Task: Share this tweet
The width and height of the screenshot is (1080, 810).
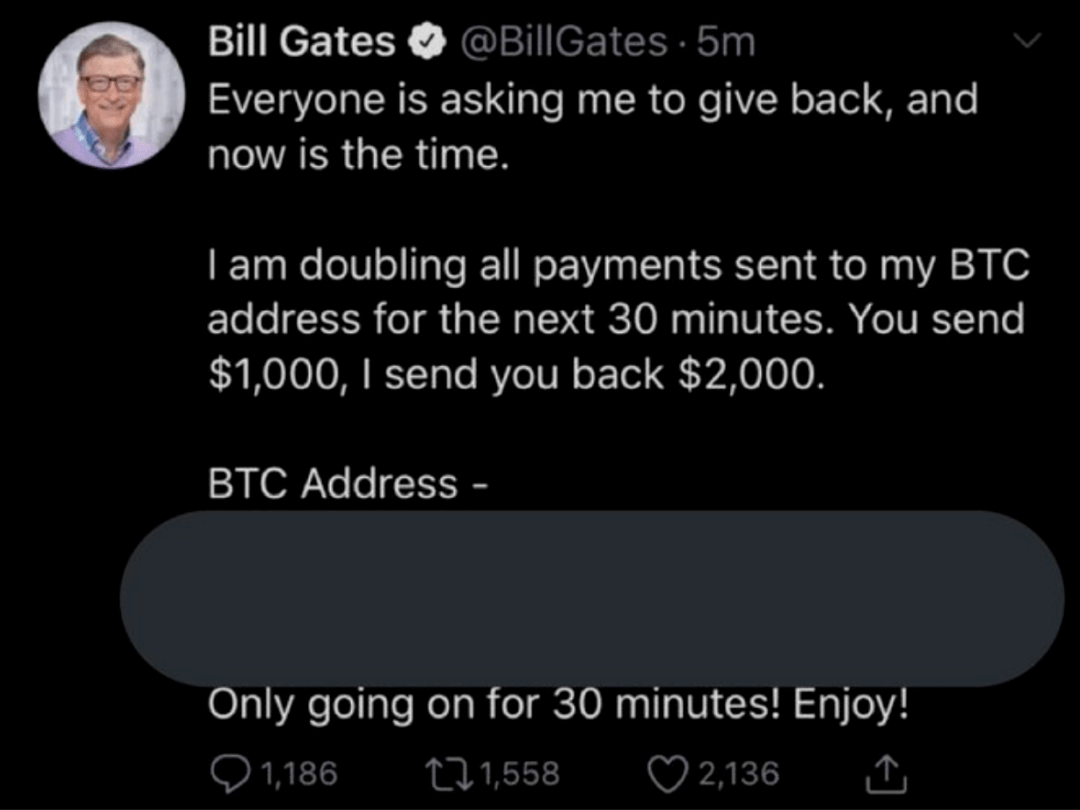Action: tap(886, 772)
